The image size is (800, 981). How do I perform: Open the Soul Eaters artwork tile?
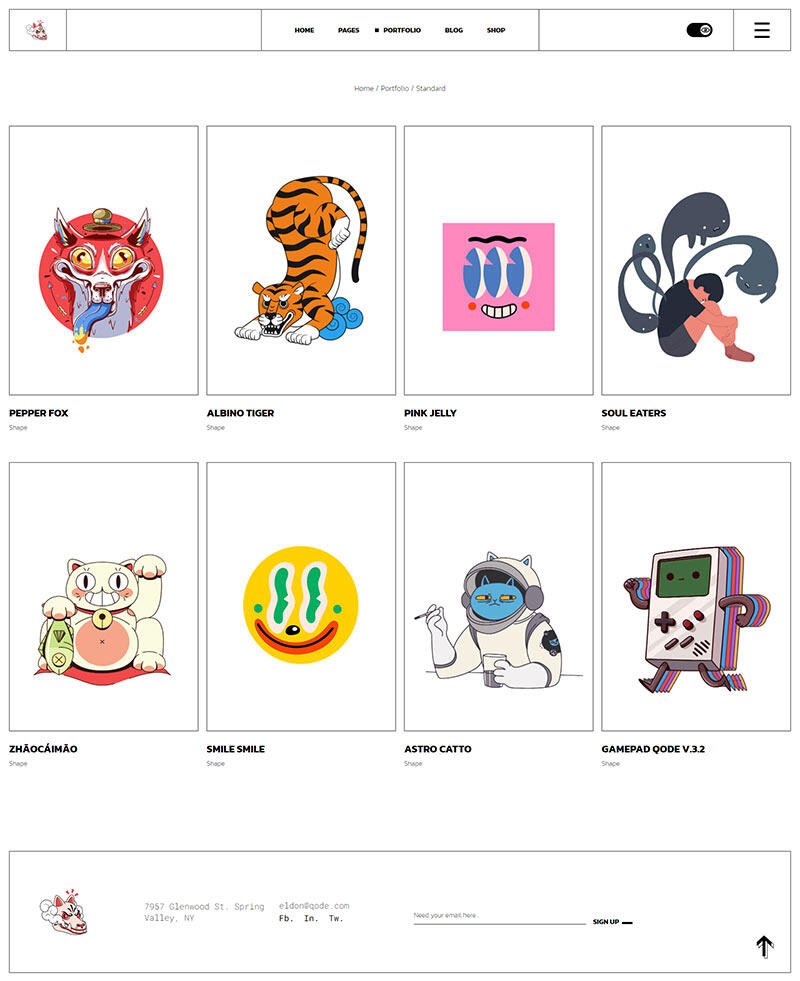pyautogui.click(x=696, y=260)
